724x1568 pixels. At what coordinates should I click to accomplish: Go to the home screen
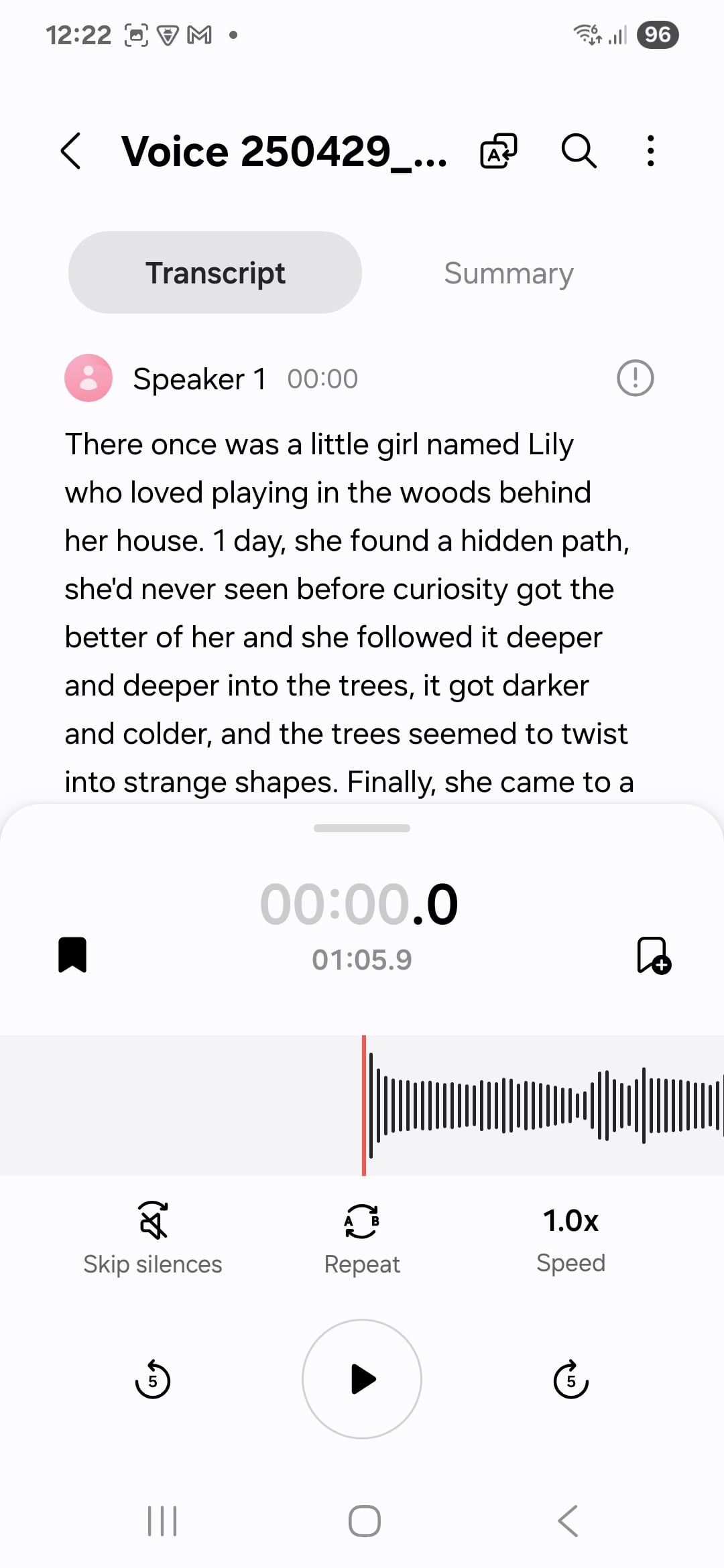[x=365, y=1521]
